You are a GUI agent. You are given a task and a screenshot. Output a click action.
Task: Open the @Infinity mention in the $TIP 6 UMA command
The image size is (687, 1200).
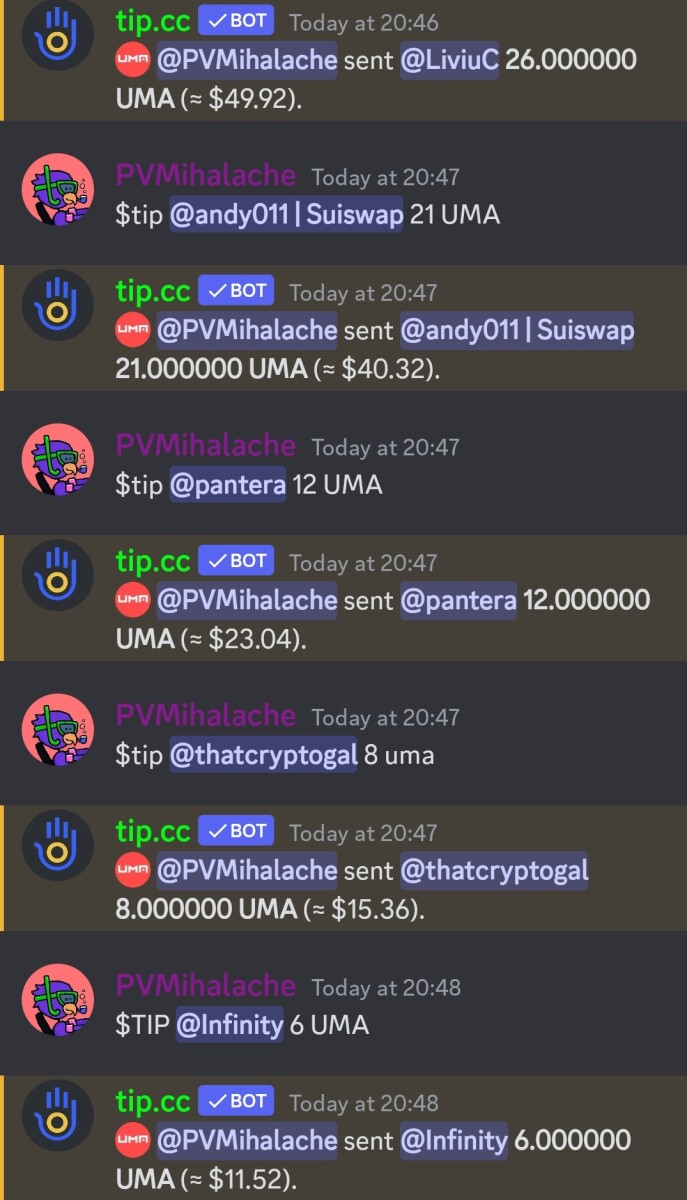(x=229, y=1025)
